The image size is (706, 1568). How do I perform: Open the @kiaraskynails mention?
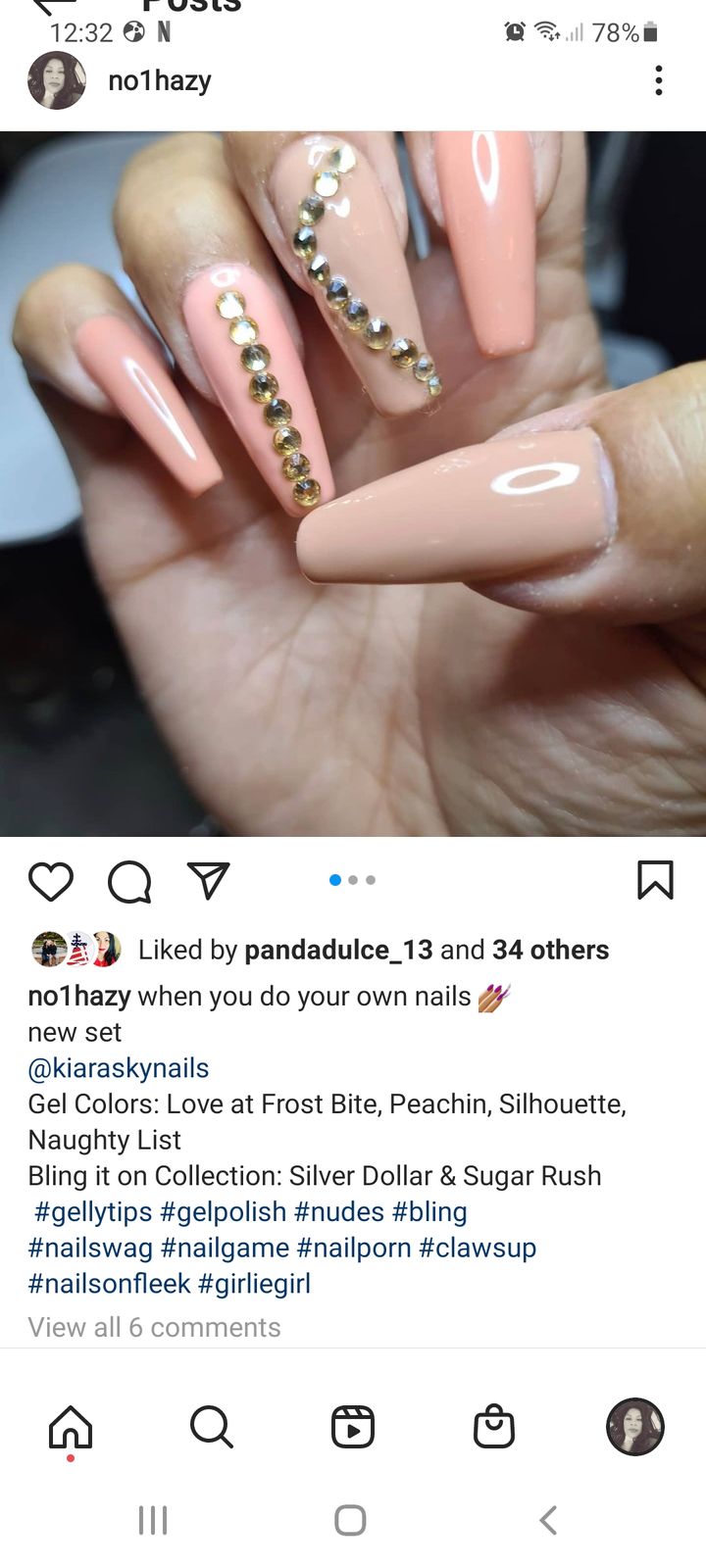(x=119, y=1068)
